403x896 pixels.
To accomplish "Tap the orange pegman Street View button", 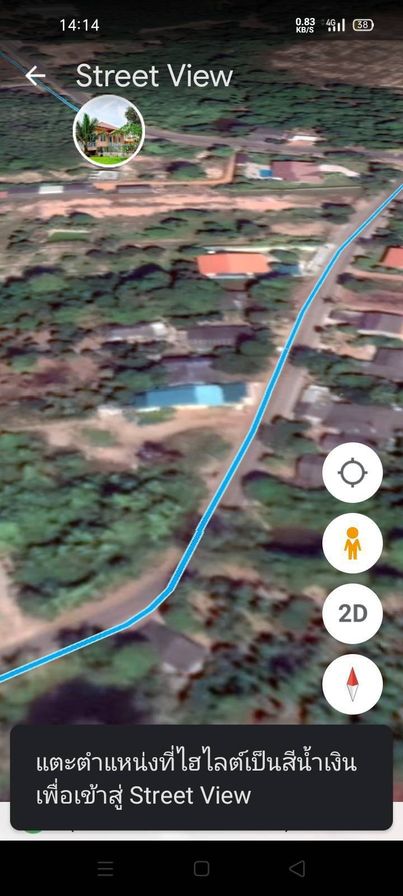I will click(x=352, y=543).
